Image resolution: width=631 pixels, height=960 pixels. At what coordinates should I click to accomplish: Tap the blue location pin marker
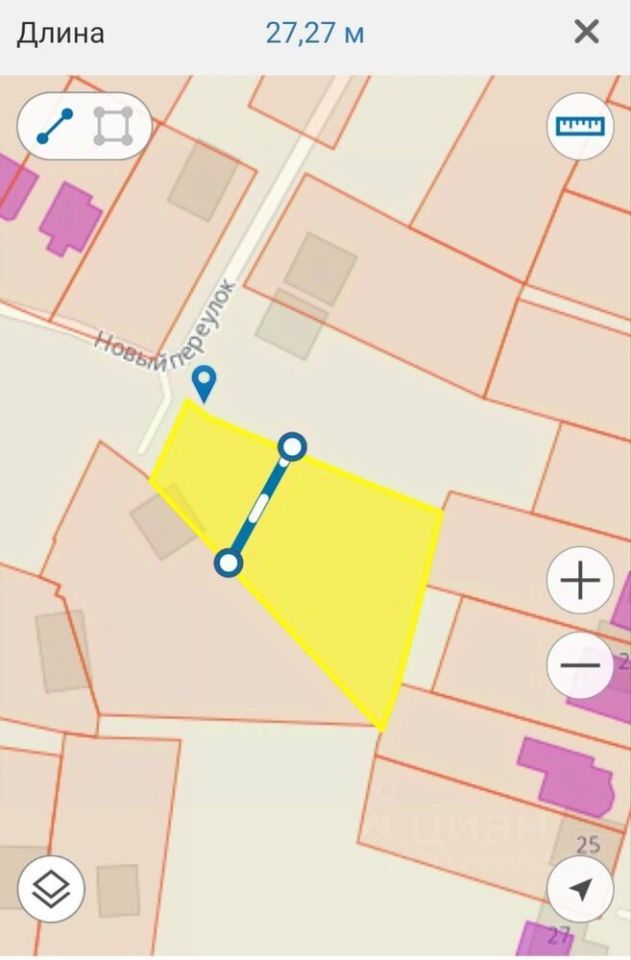pos(205,382)
